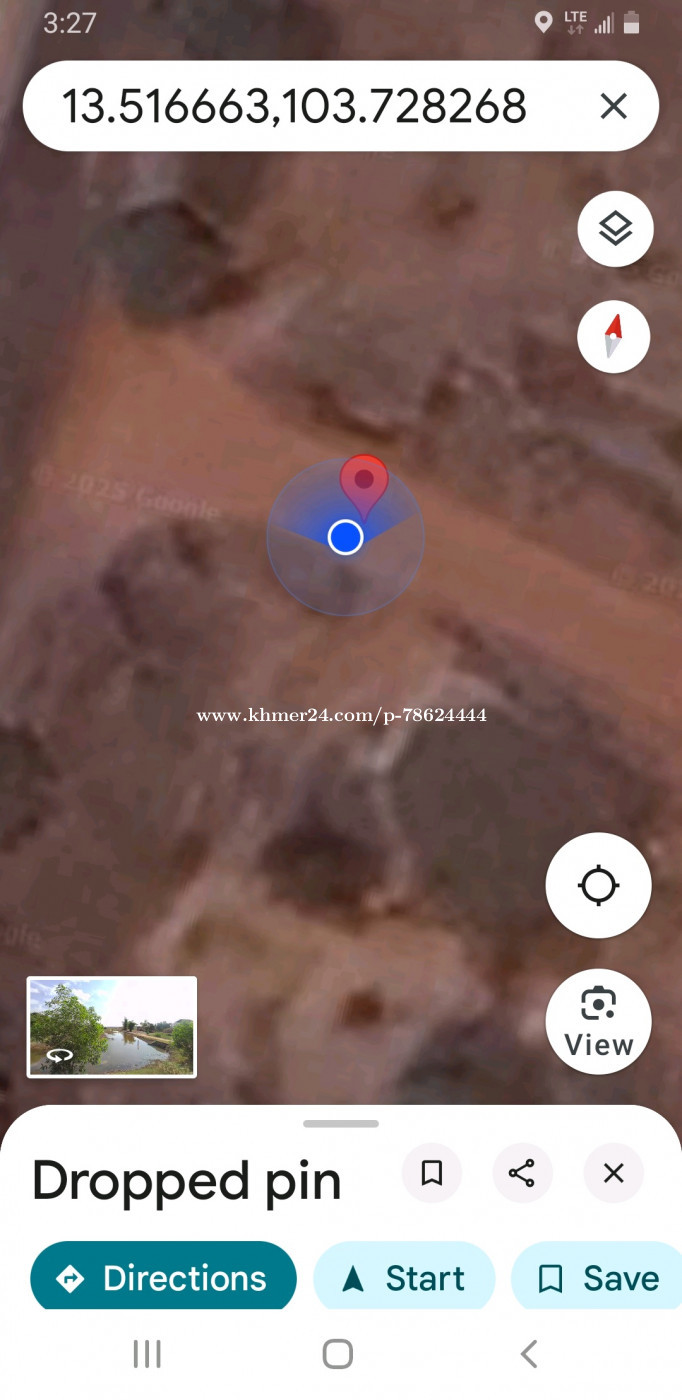Start navigation to the pin

pos(404,1277)
